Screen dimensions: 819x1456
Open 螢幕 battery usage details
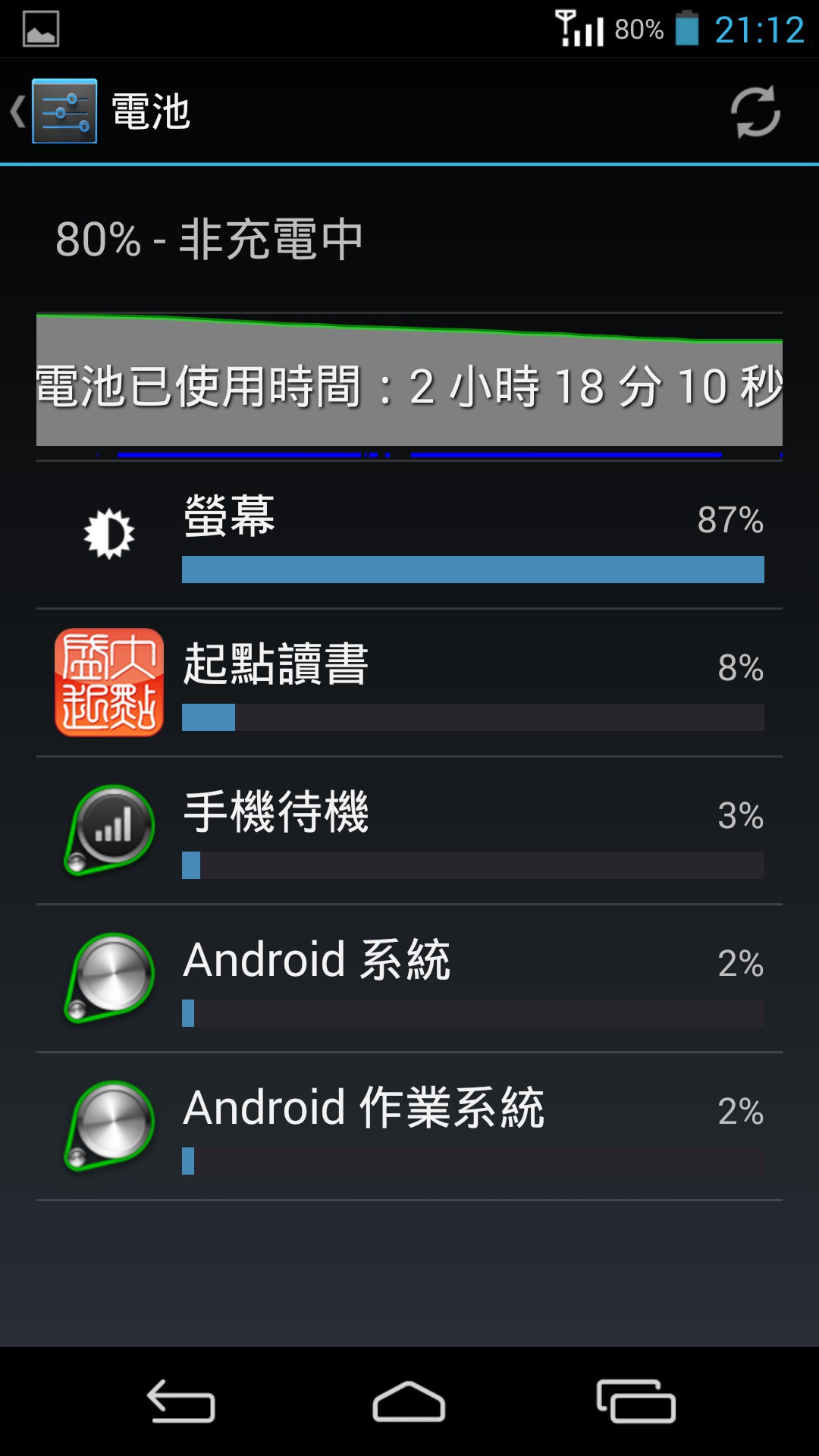[x=409, y=535]
